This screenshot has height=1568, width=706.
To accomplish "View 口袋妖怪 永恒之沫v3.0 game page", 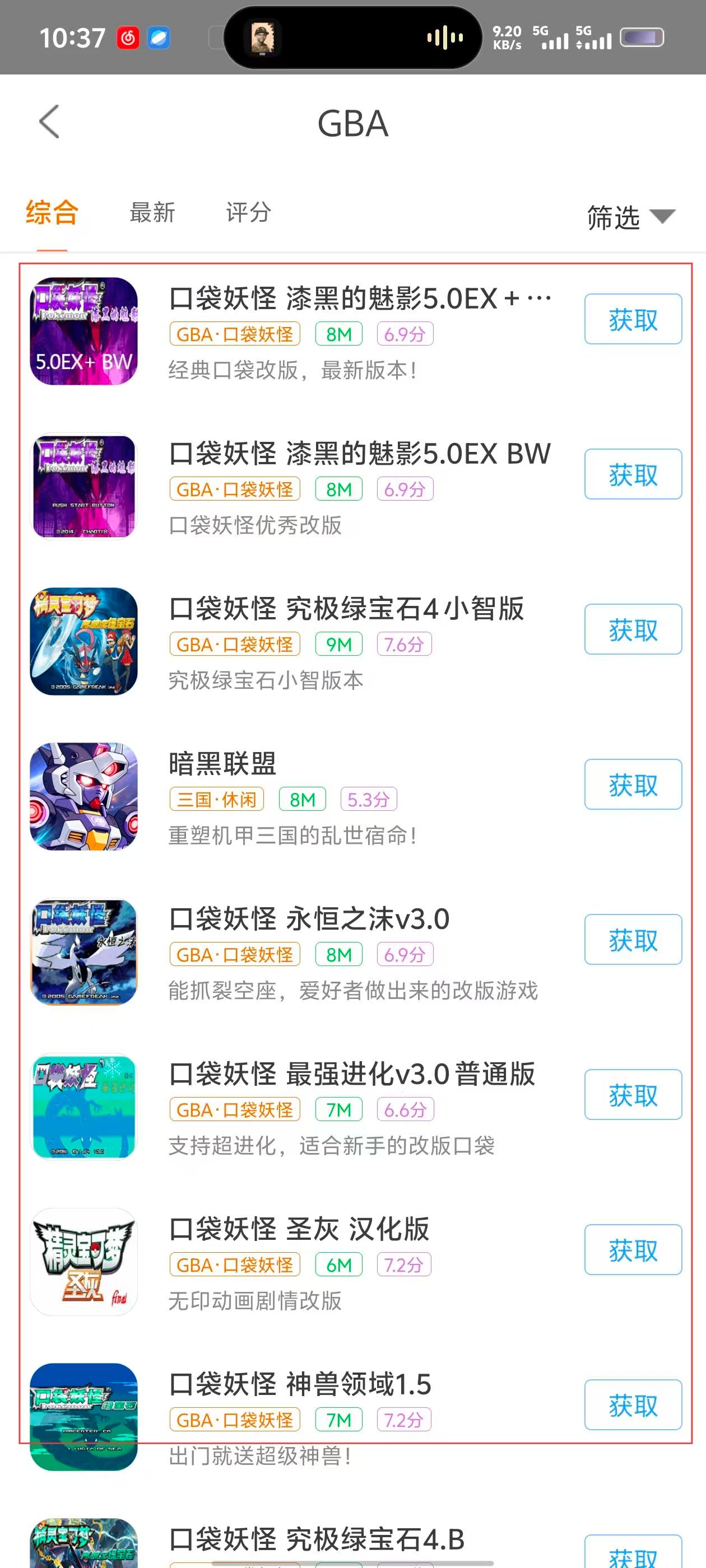I will point(309,919).
